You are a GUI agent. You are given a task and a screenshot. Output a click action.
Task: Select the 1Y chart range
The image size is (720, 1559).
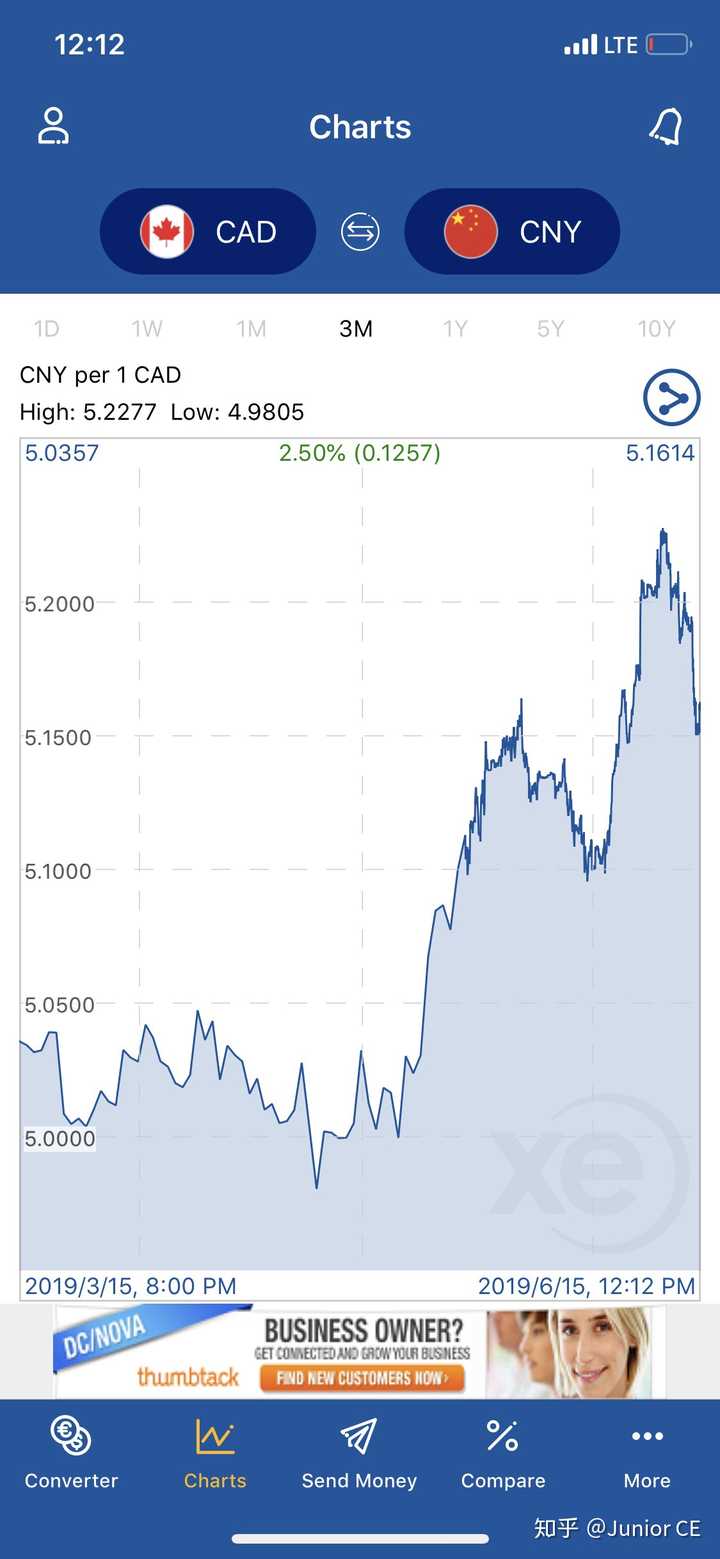[455, 329]
